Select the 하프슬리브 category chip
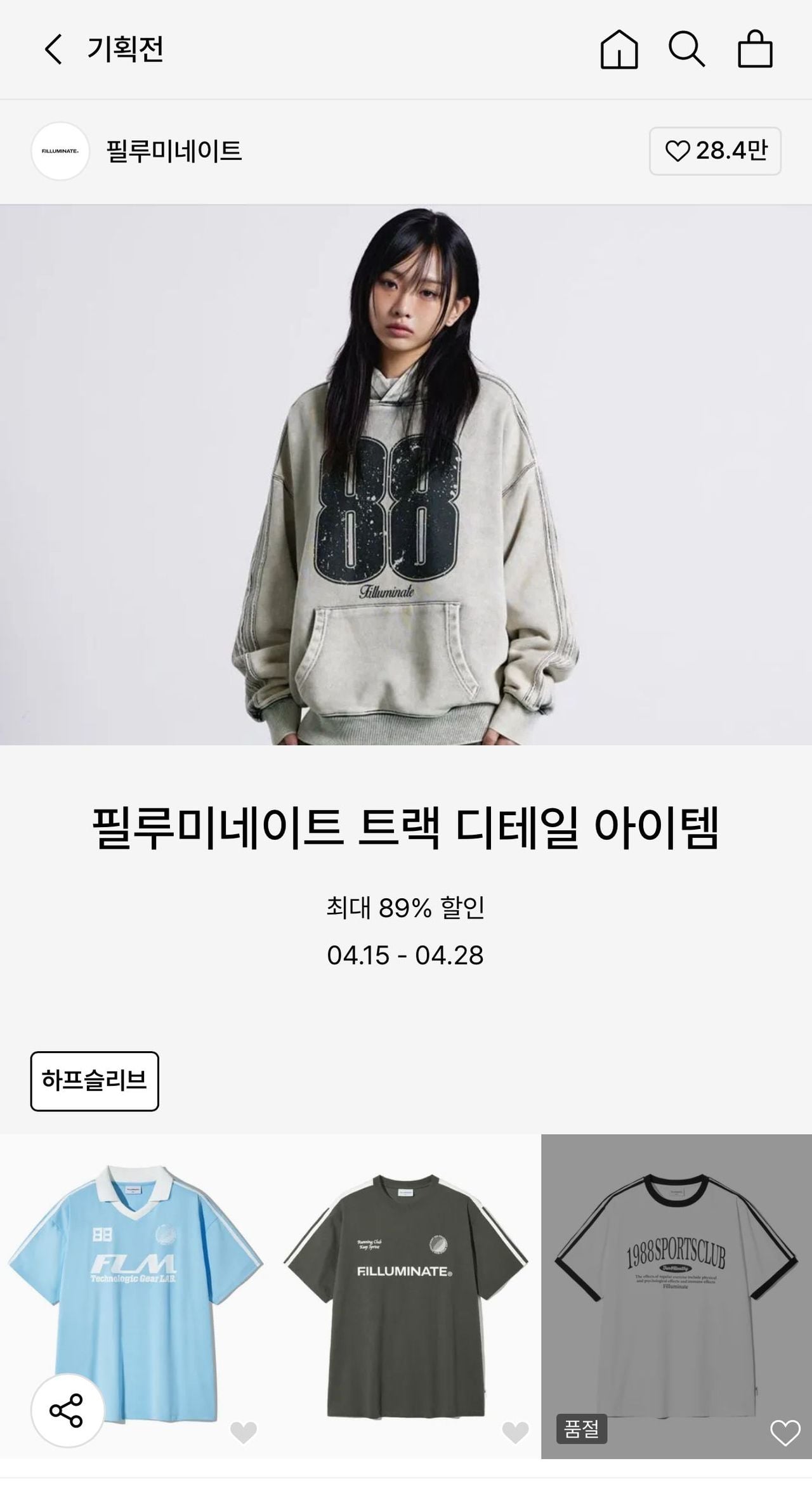 pyautogui.click(x=95, y=1081)
